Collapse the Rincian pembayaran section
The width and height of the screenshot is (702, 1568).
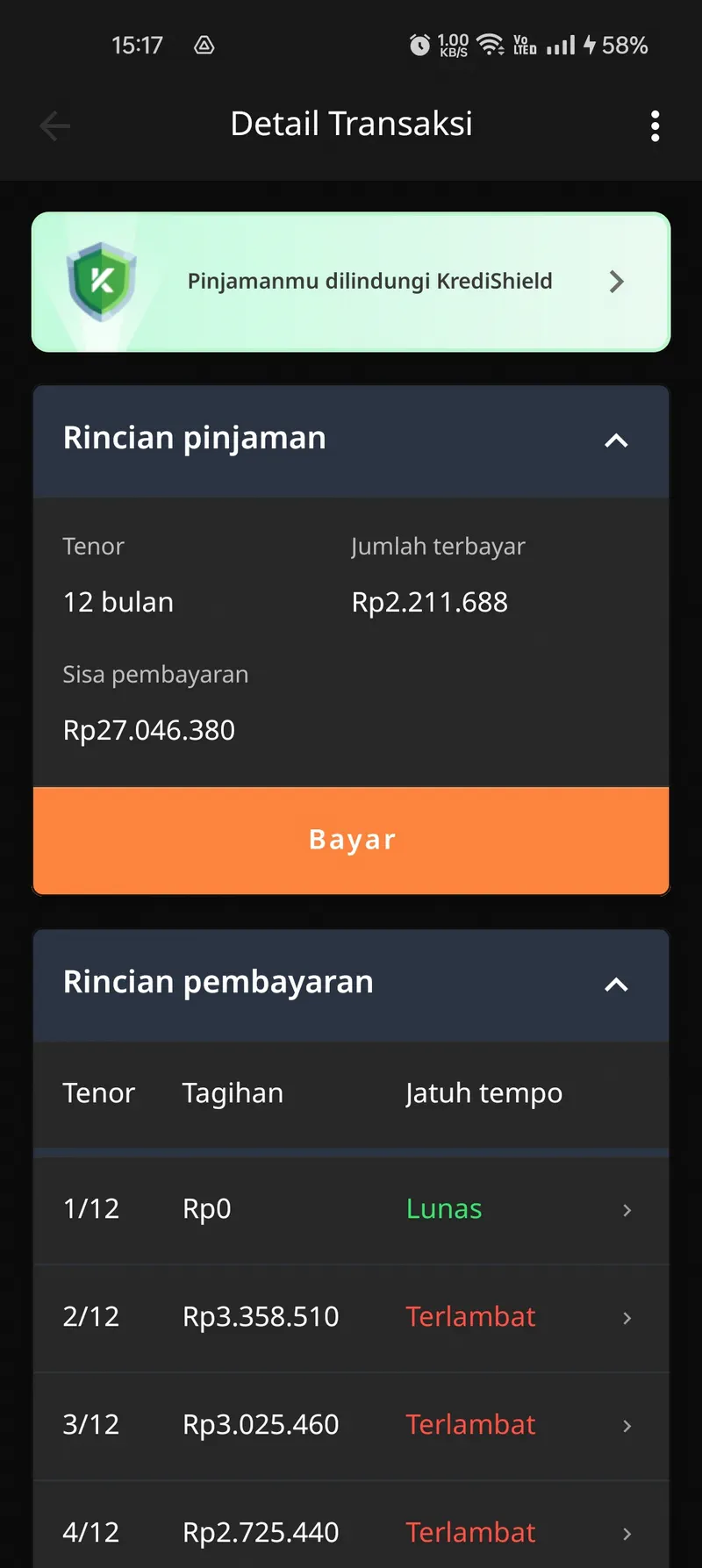(x=616, y=984)
